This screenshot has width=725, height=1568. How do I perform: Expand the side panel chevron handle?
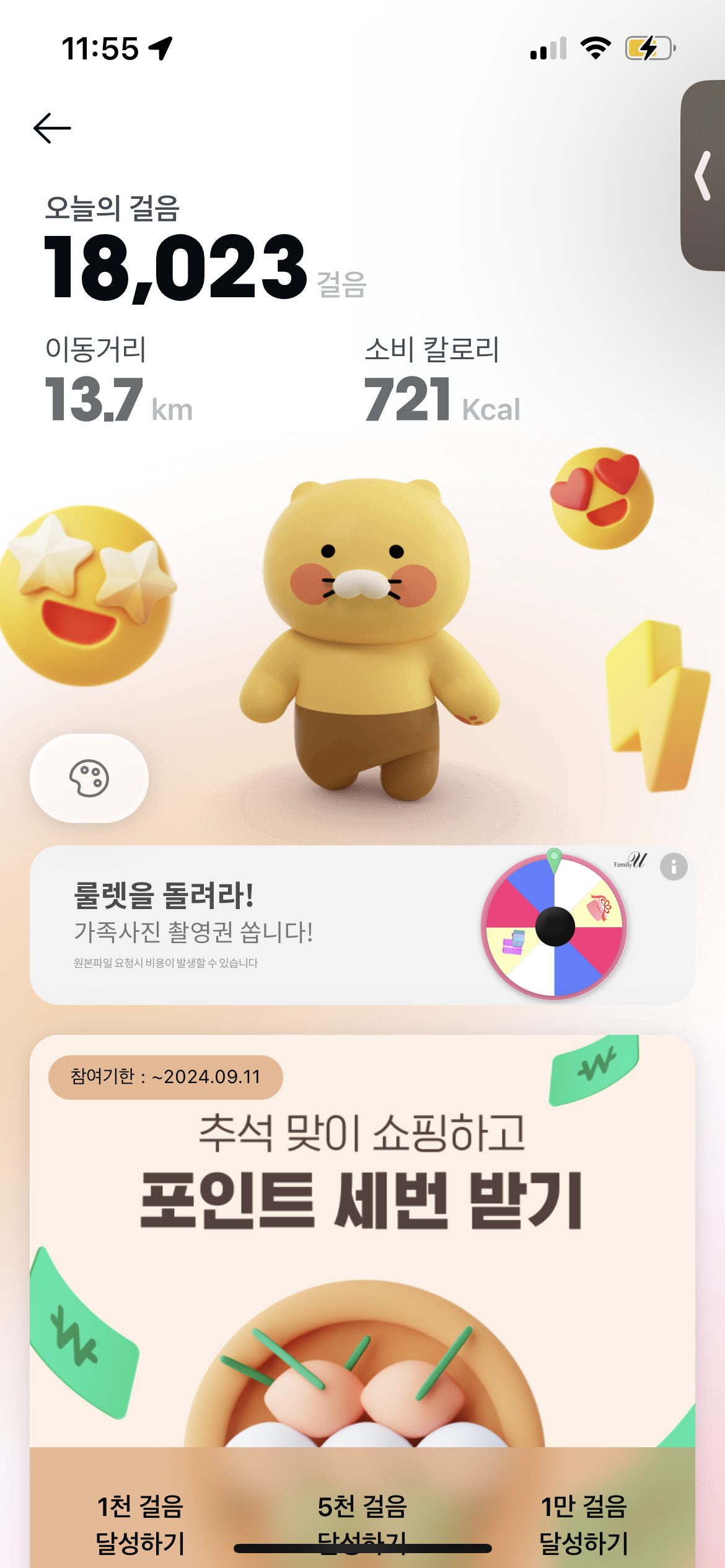[703, 176]
